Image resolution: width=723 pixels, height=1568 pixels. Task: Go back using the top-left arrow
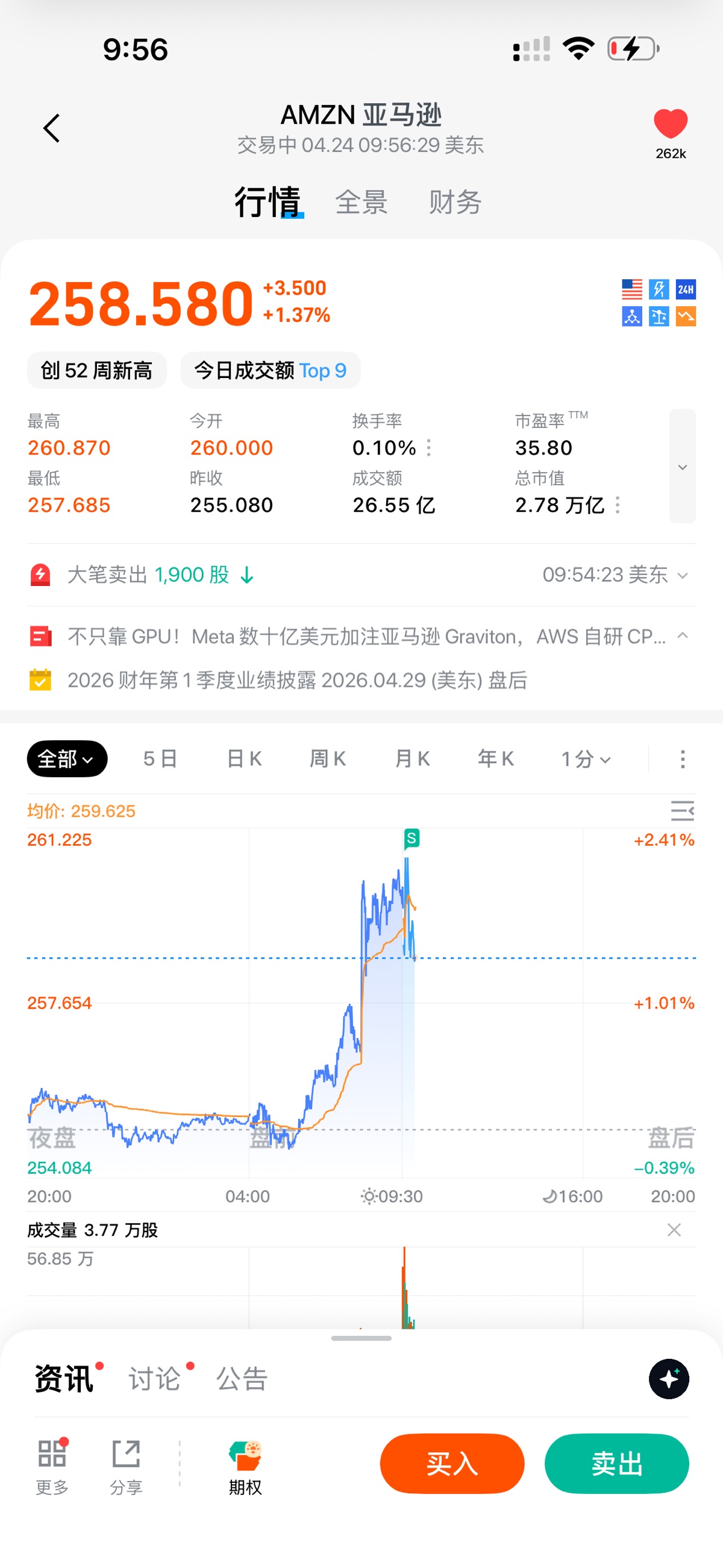point(52,128)
